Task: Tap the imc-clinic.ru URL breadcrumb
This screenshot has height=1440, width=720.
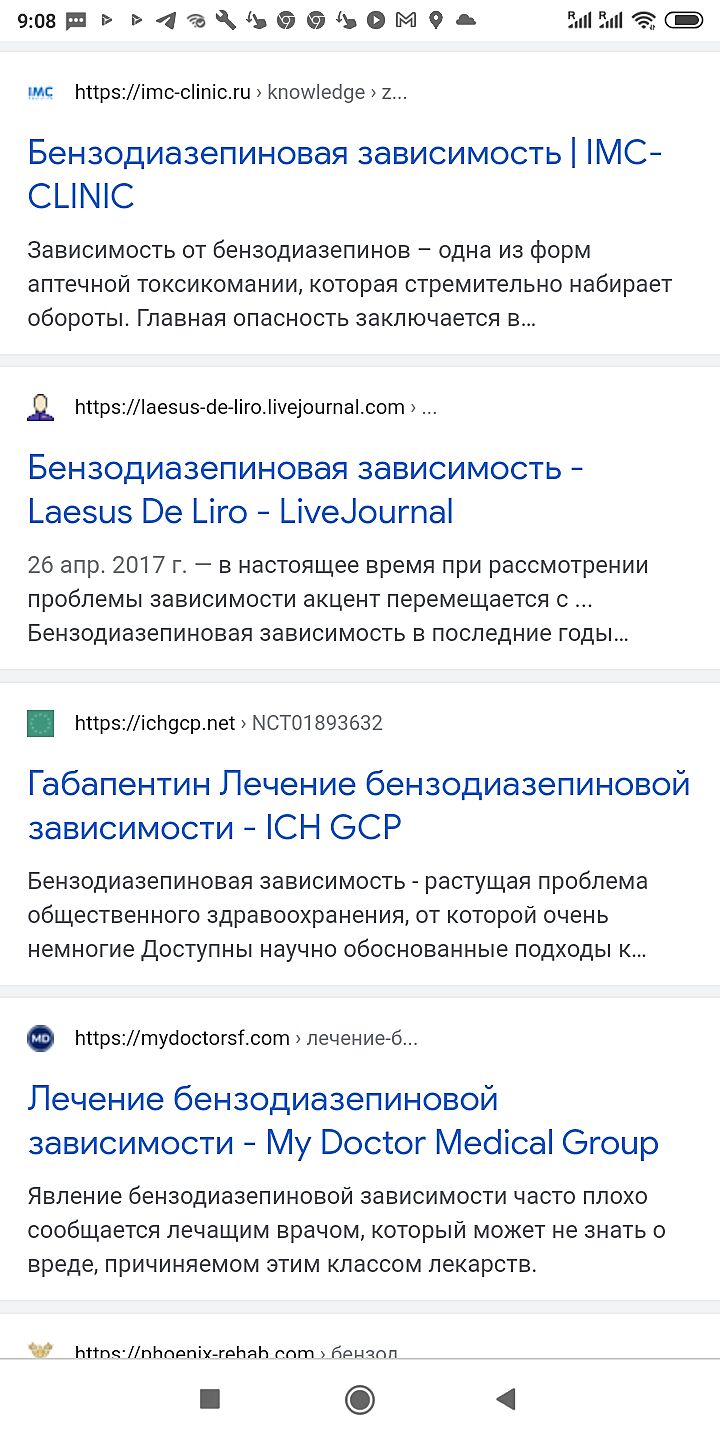Action: [240, 92]
